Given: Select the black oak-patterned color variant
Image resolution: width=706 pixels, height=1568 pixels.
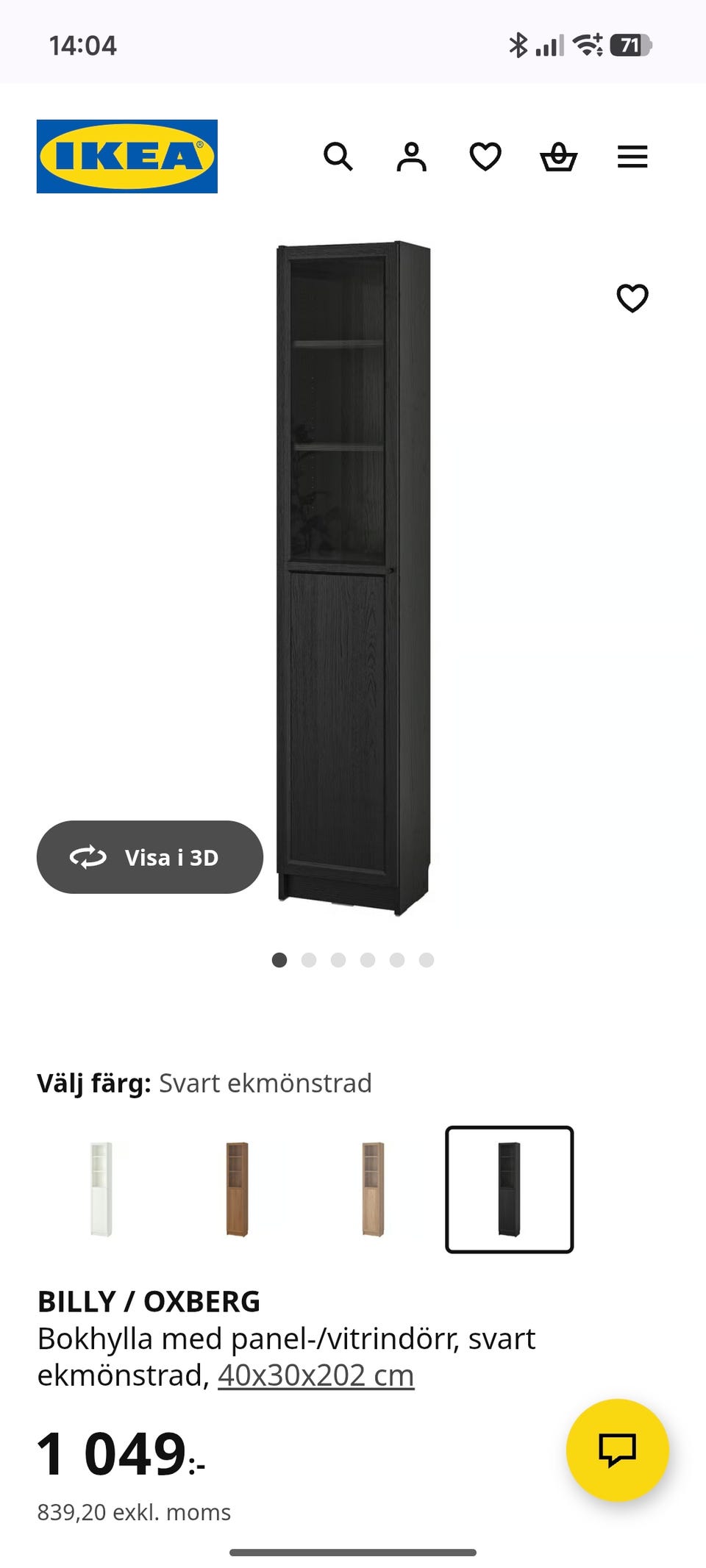Looking at the screenshot, I should [509, 1189].
